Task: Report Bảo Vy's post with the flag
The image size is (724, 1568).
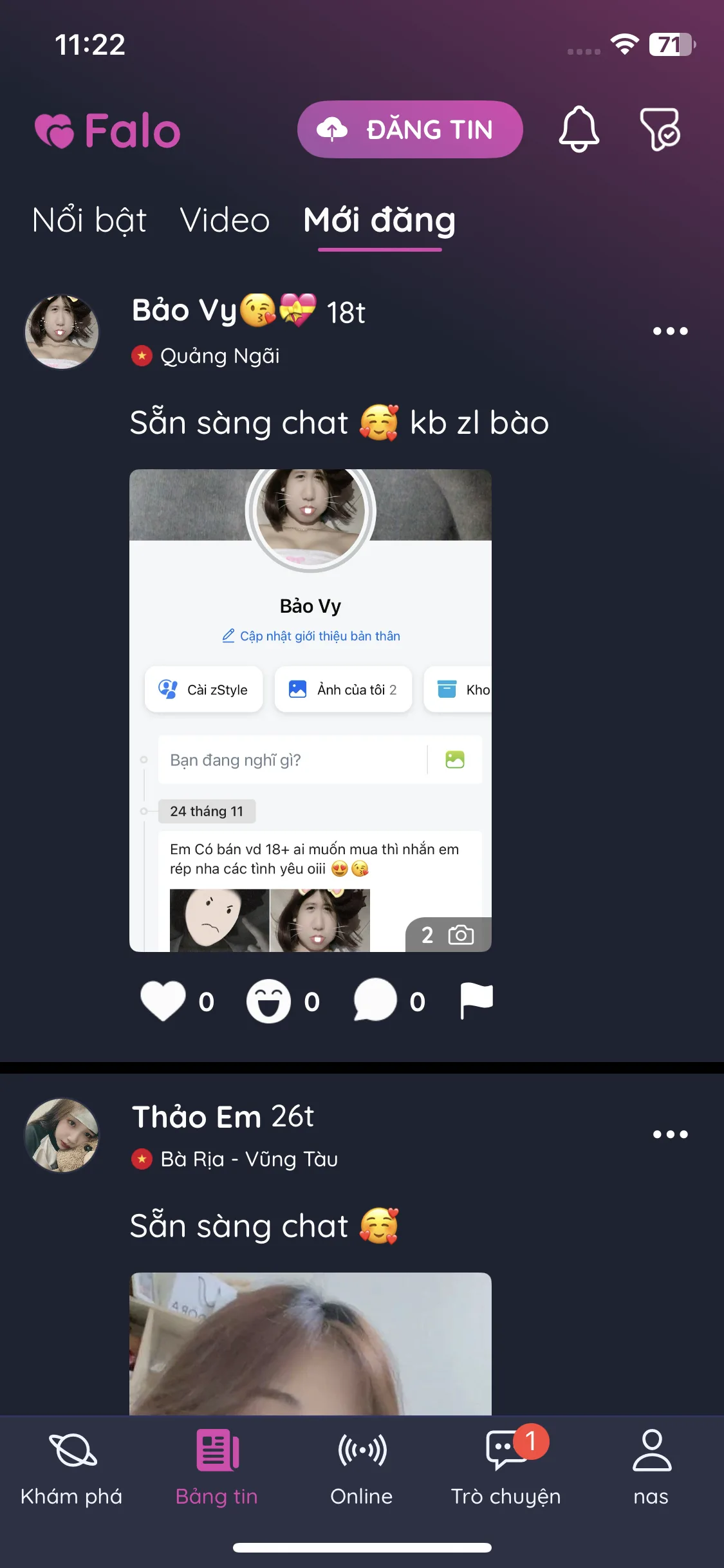Action: (x=476, y=1001)
